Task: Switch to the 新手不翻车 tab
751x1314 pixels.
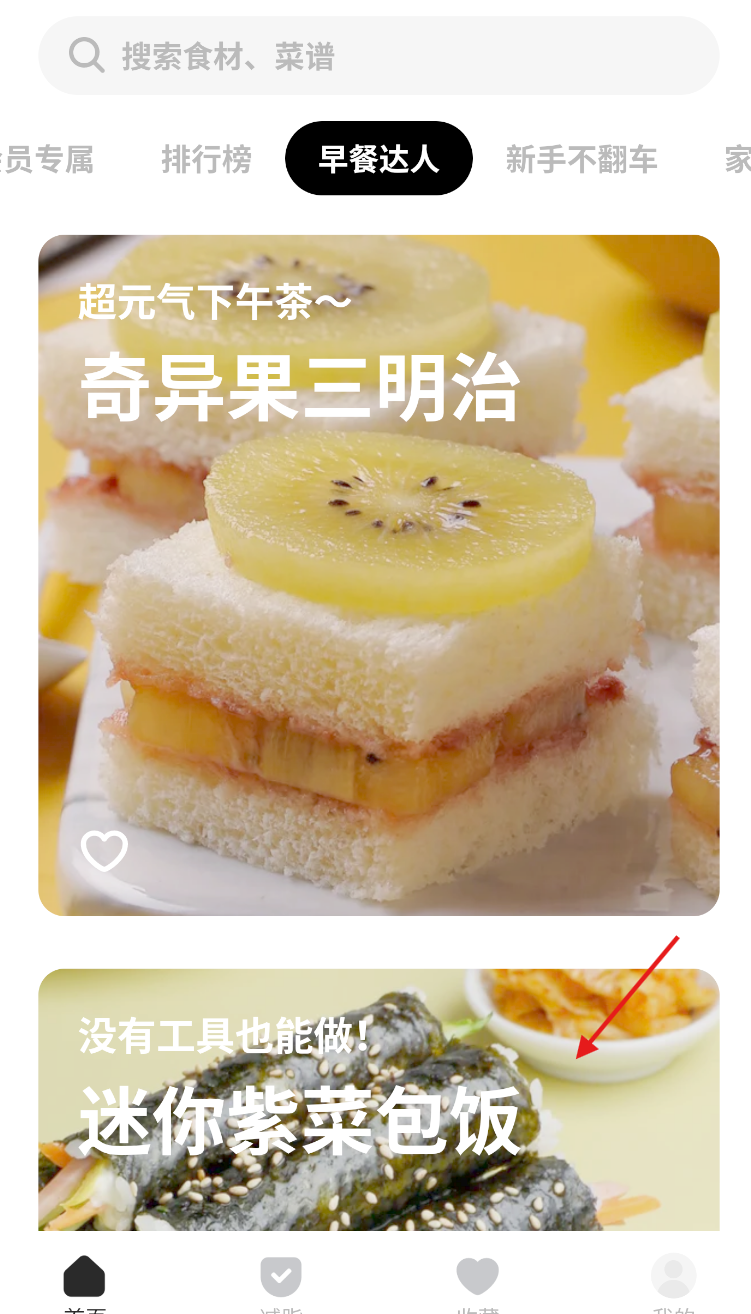Action: coord(581,159)
